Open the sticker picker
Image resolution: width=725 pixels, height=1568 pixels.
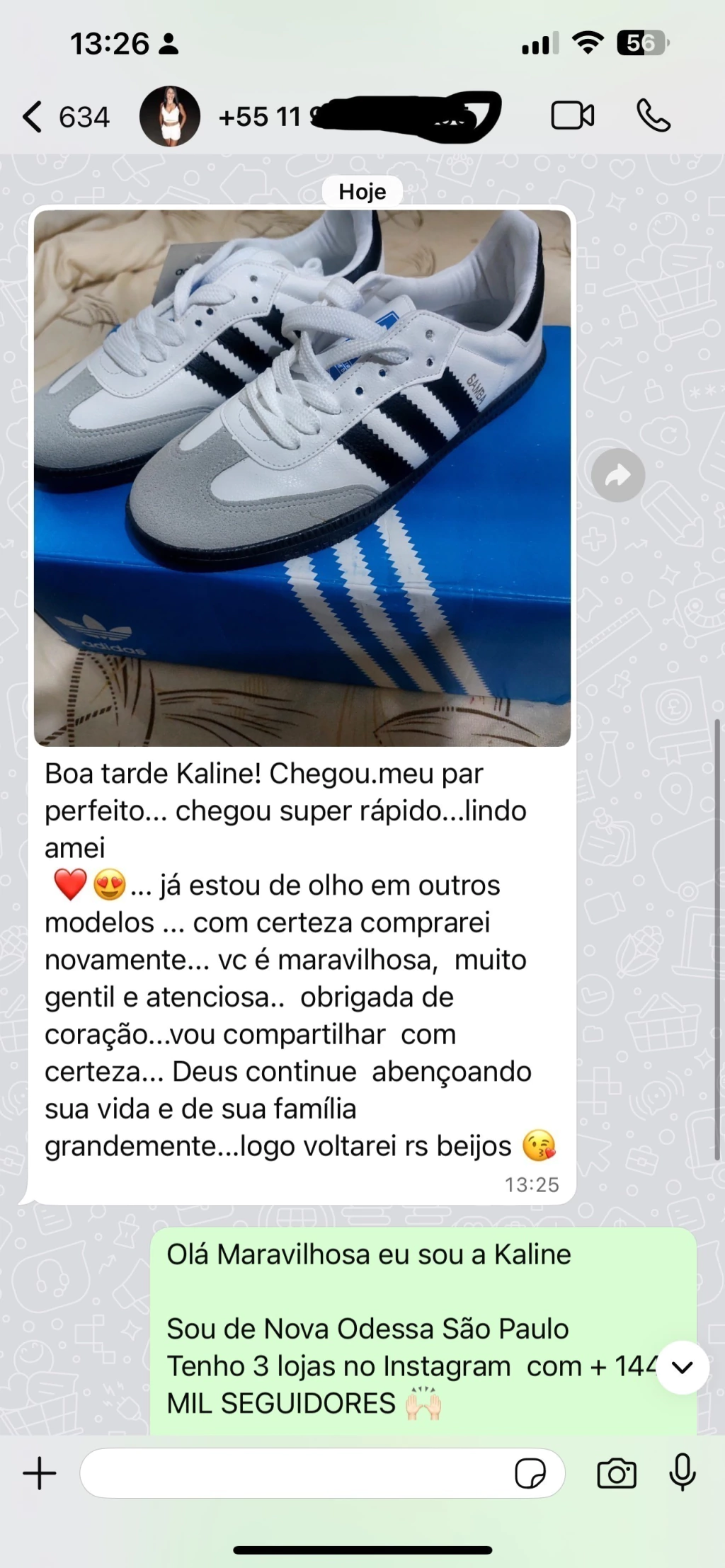530,1474
